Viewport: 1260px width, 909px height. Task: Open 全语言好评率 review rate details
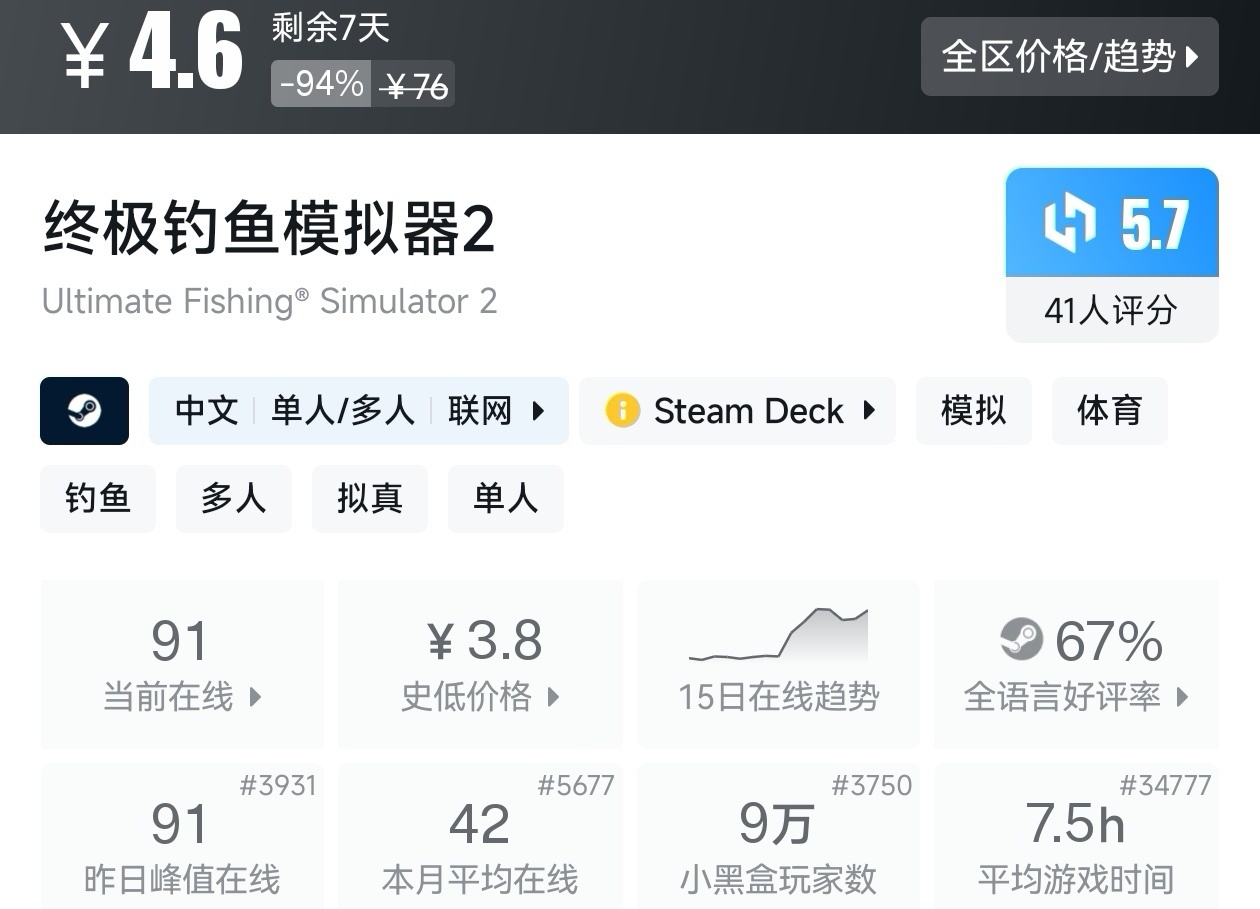1076,664
